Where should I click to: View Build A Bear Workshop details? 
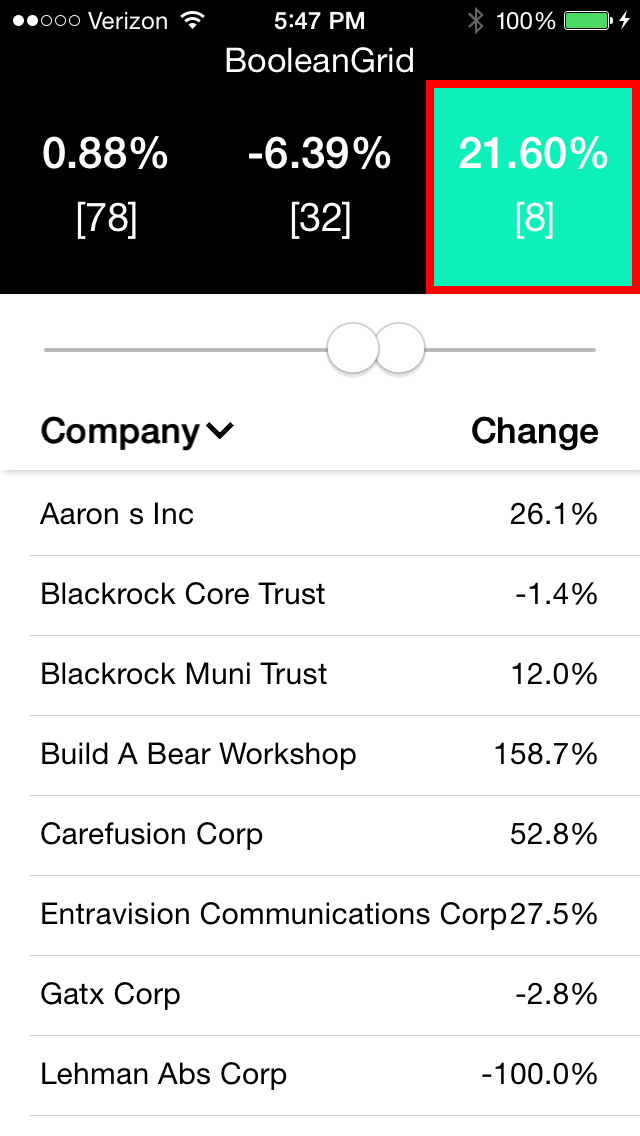pos(320,755)
